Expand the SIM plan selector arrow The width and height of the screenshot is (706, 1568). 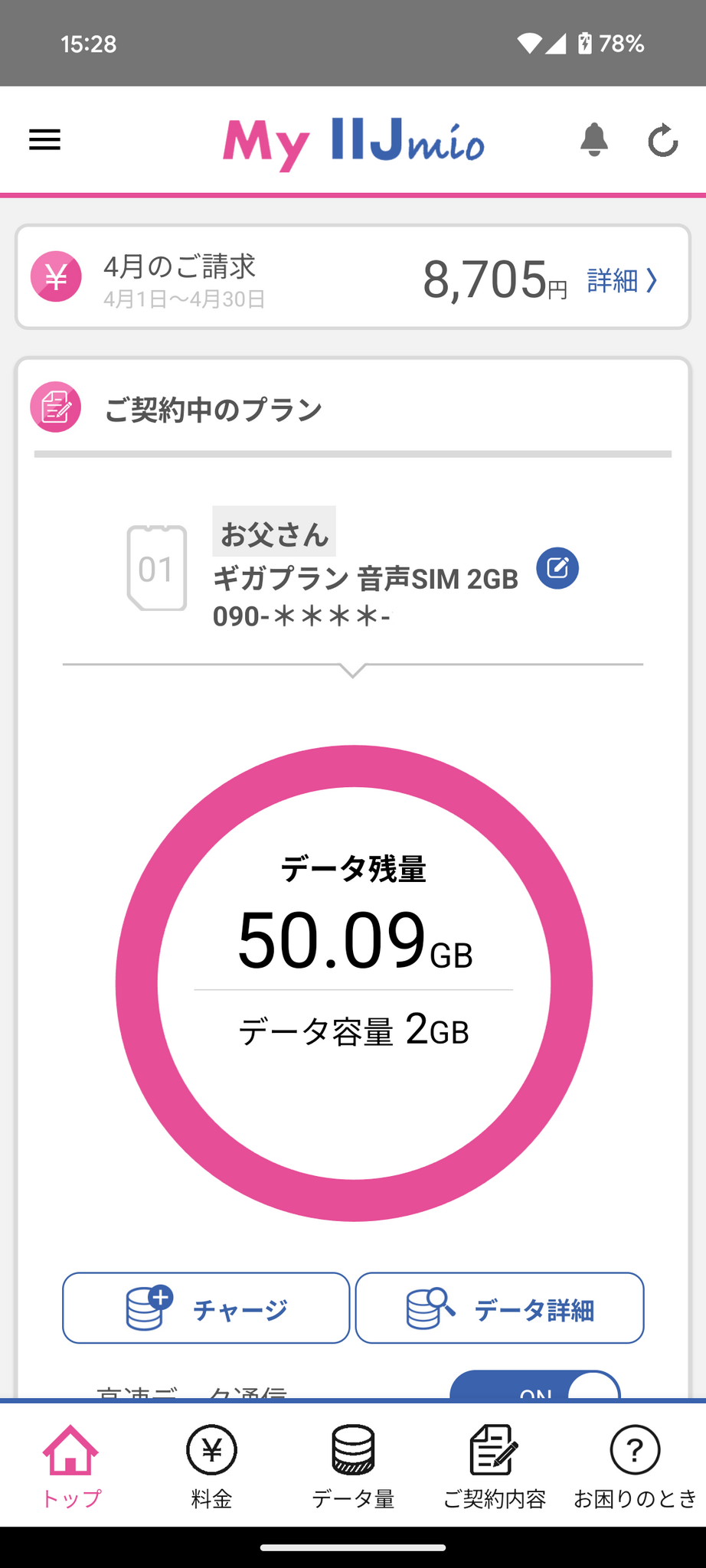tap(352, 671)
